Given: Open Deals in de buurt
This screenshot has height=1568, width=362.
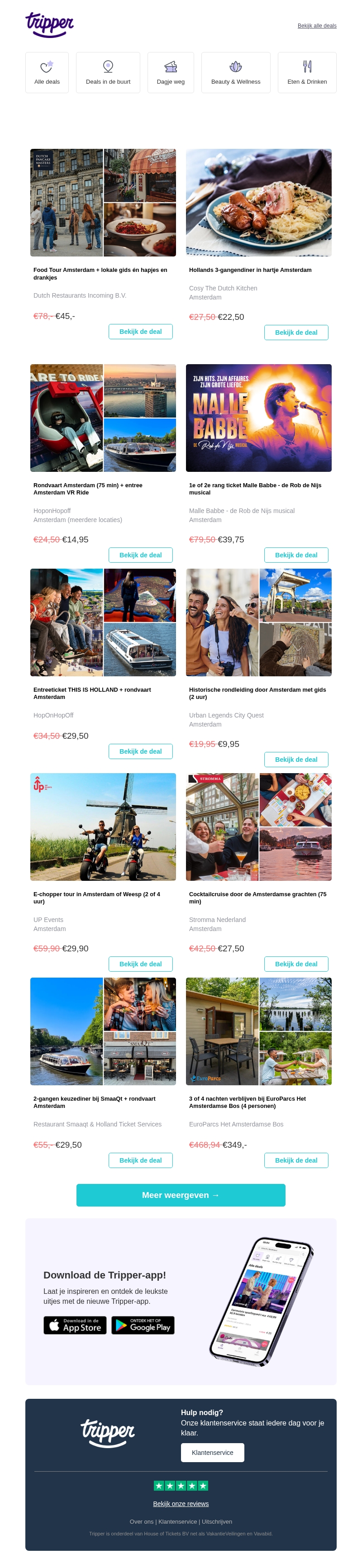Looking at the screenshot, I should (108, 72).
